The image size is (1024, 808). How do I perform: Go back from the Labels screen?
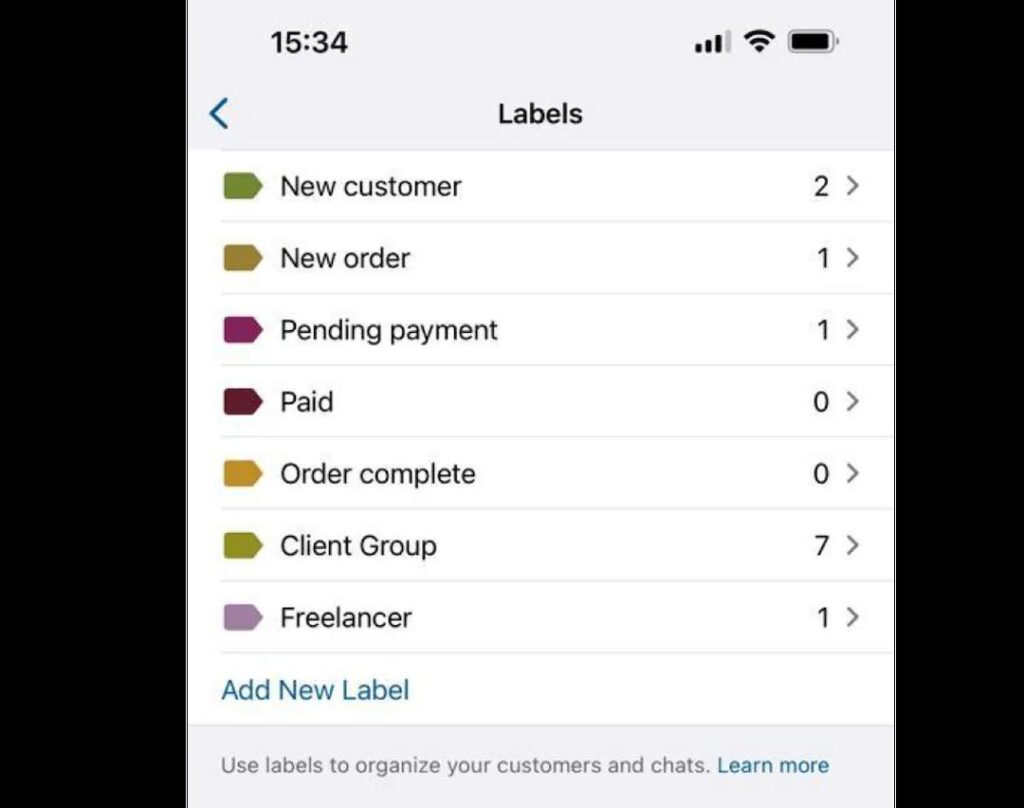coord(219,114)
